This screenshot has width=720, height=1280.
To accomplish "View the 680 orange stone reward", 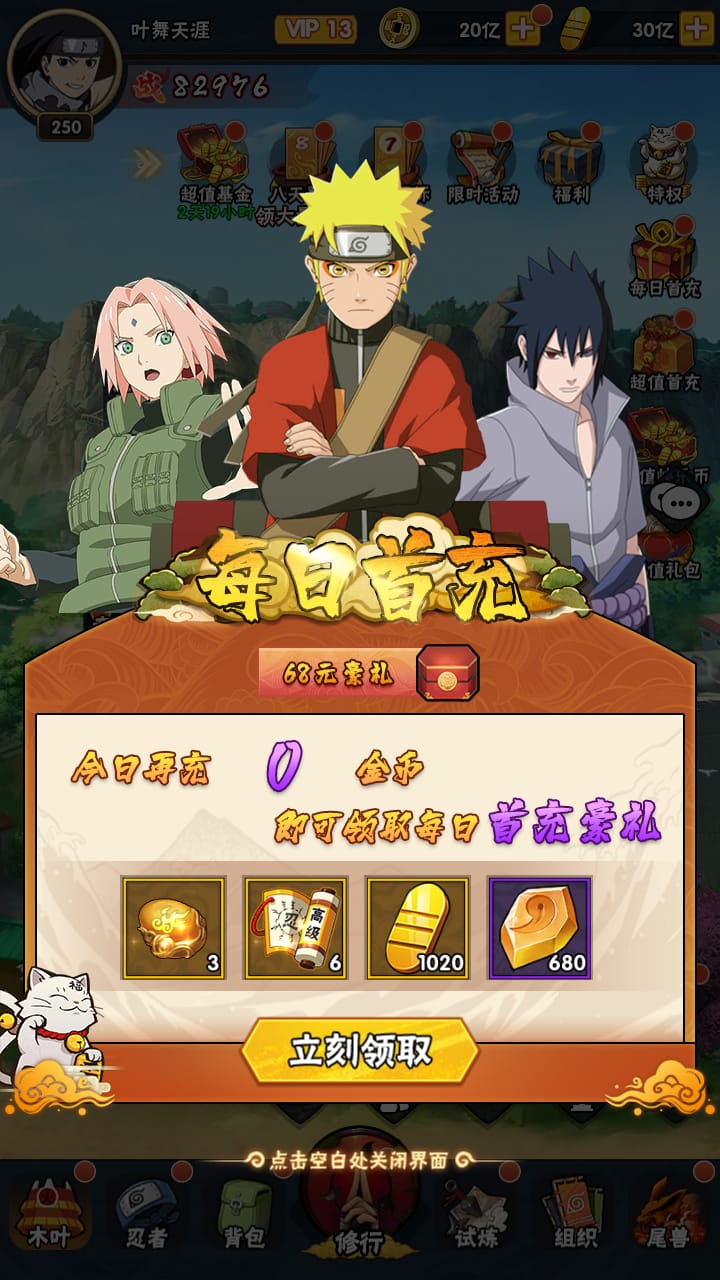I will 540,928.
